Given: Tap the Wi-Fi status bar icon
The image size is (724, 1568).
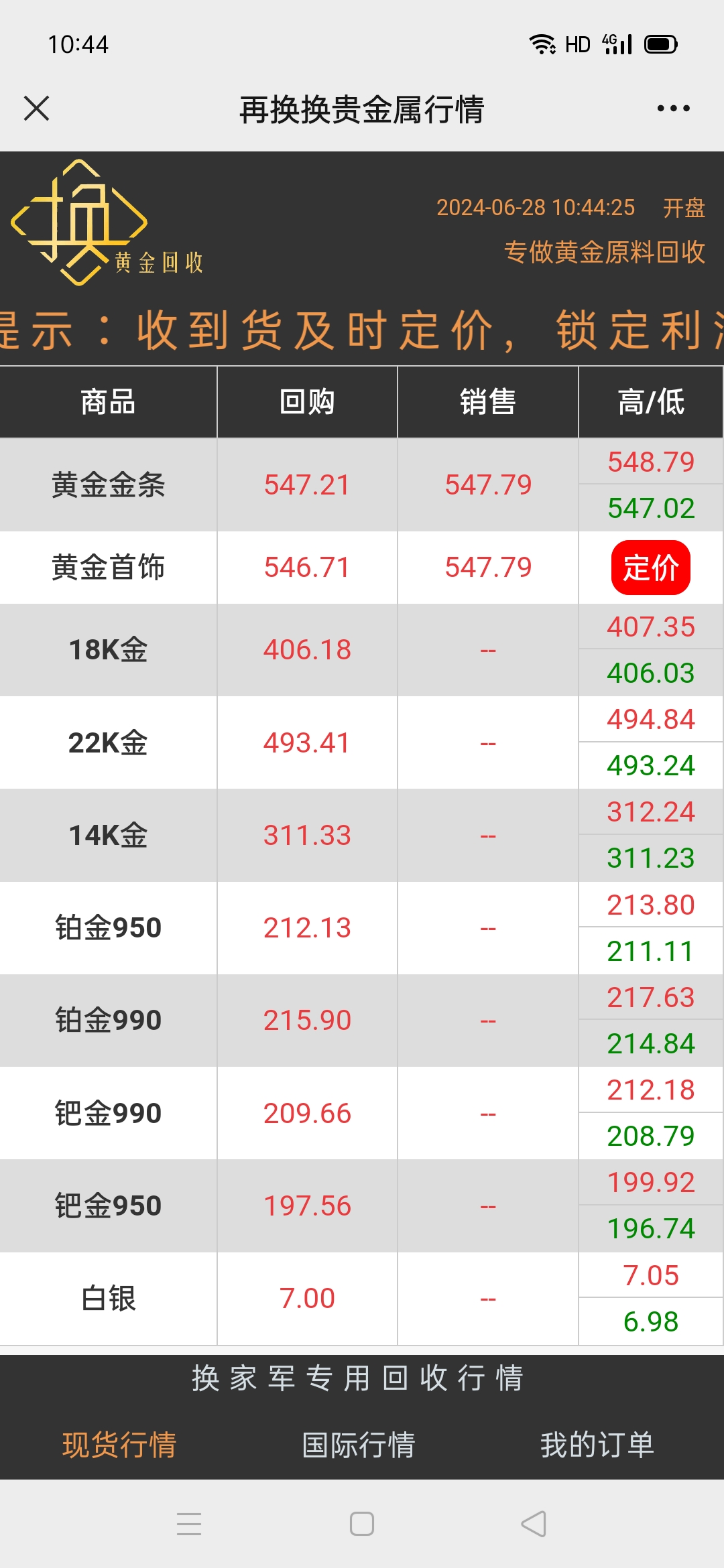Looking at the screenshot, I should click(x=543, y=42).
